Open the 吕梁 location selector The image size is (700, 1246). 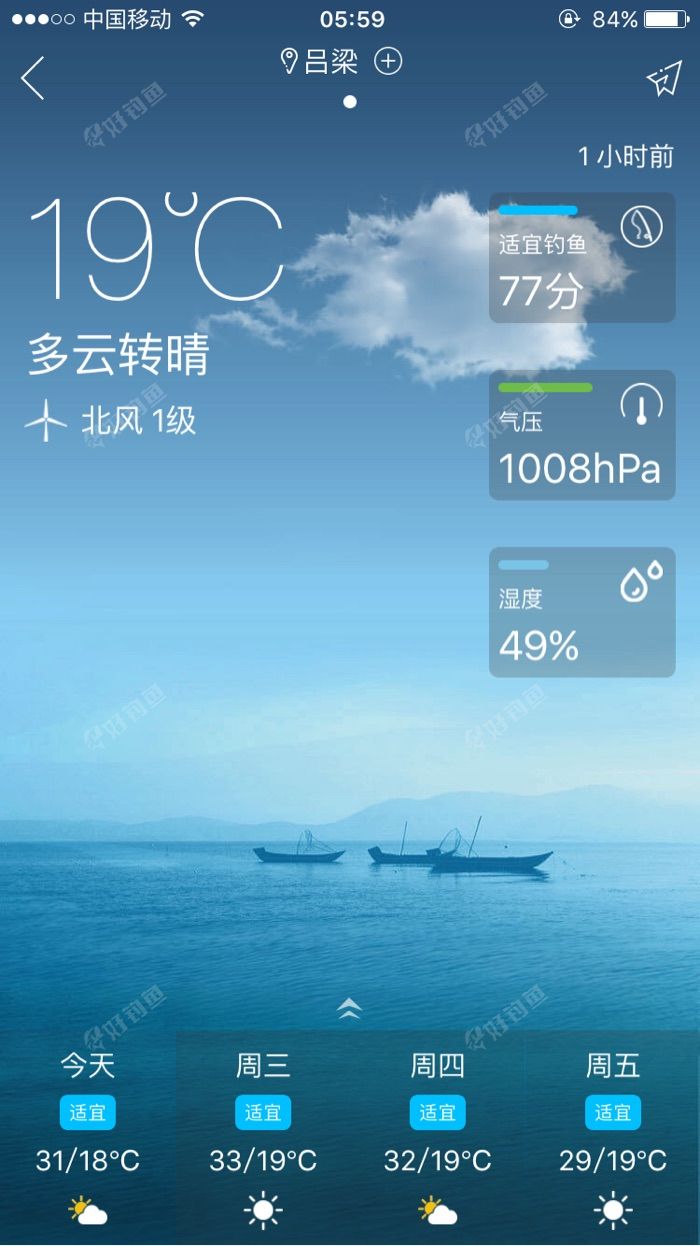click(x=320, y=62)
